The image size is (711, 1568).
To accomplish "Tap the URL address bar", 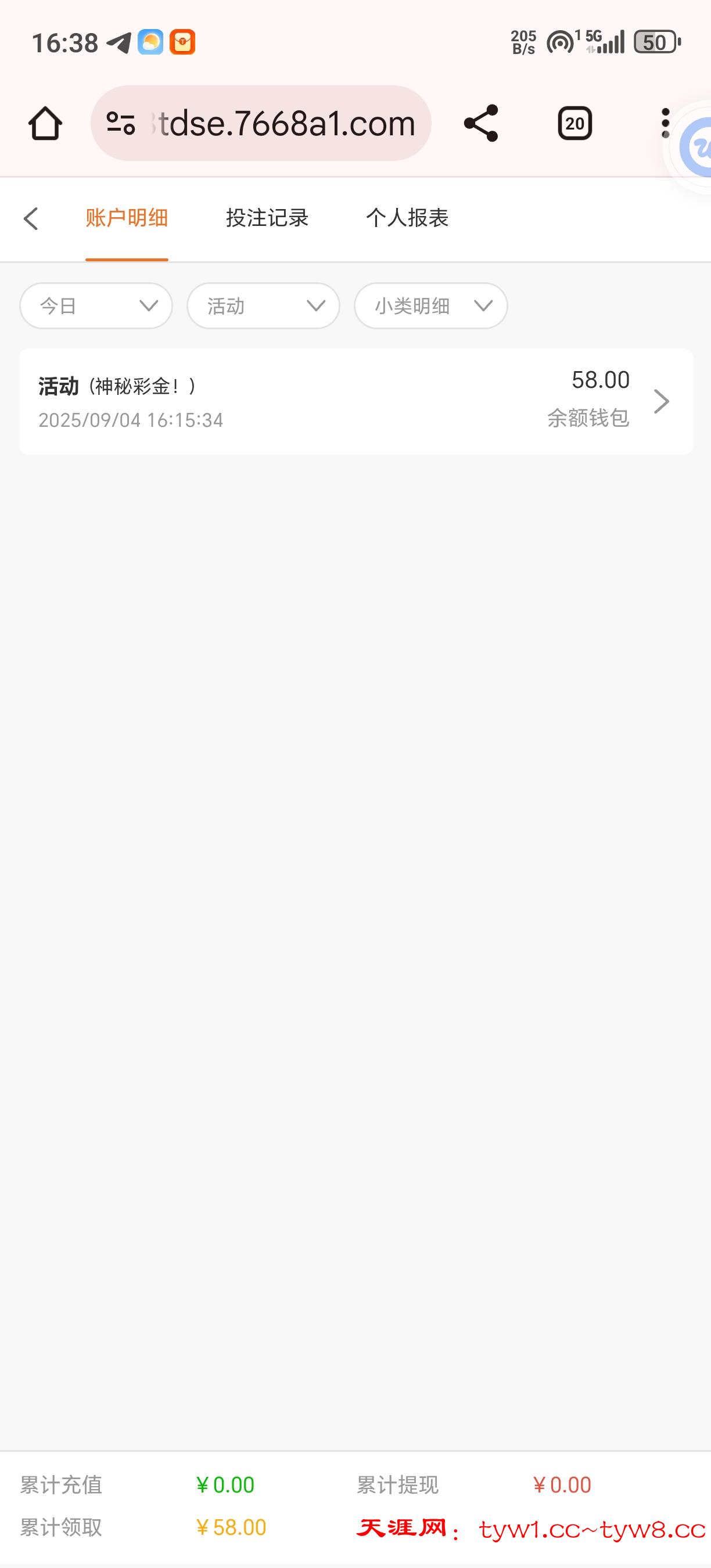I will 274,124.
